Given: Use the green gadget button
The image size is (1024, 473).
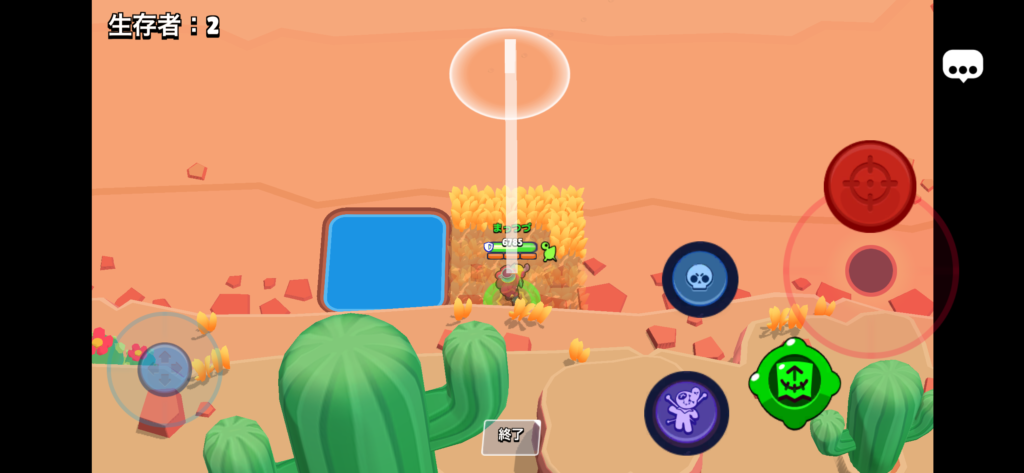Looking at the screenshot, I should [x=795, y=383].
